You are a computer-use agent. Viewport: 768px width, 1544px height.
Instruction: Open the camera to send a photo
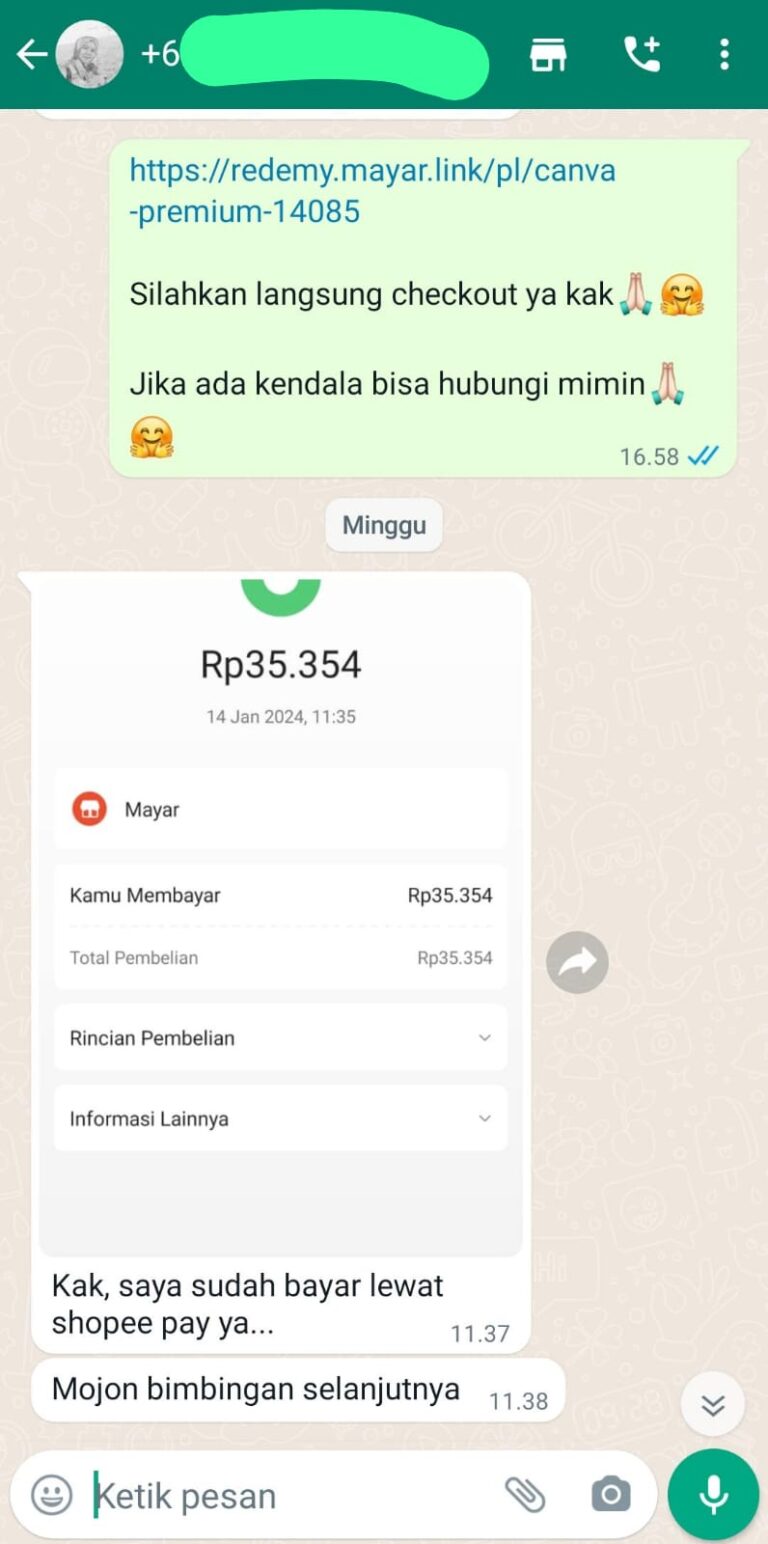click(x=611, y=1495)
